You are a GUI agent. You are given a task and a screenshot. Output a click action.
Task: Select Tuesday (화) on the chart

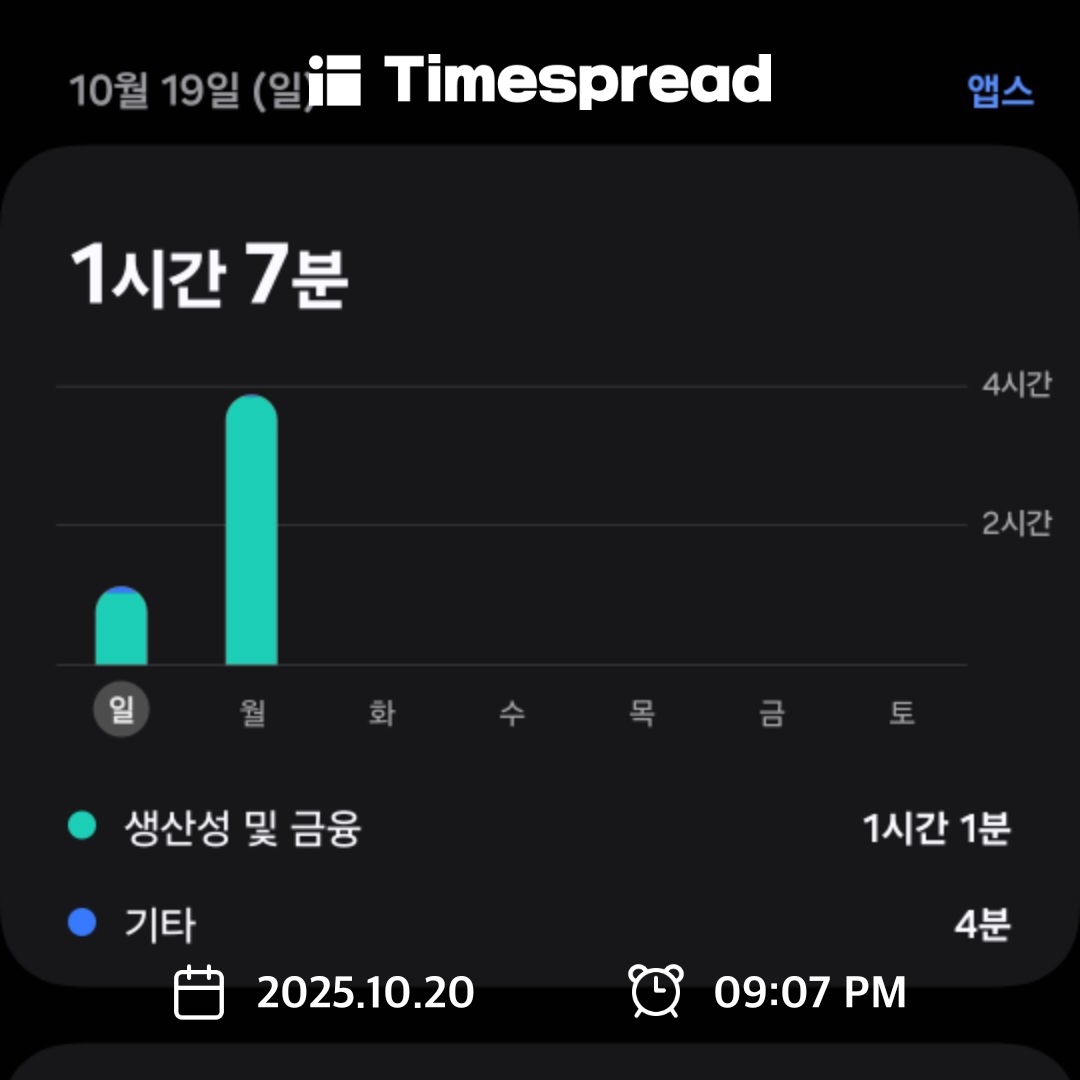coord(382,712)
